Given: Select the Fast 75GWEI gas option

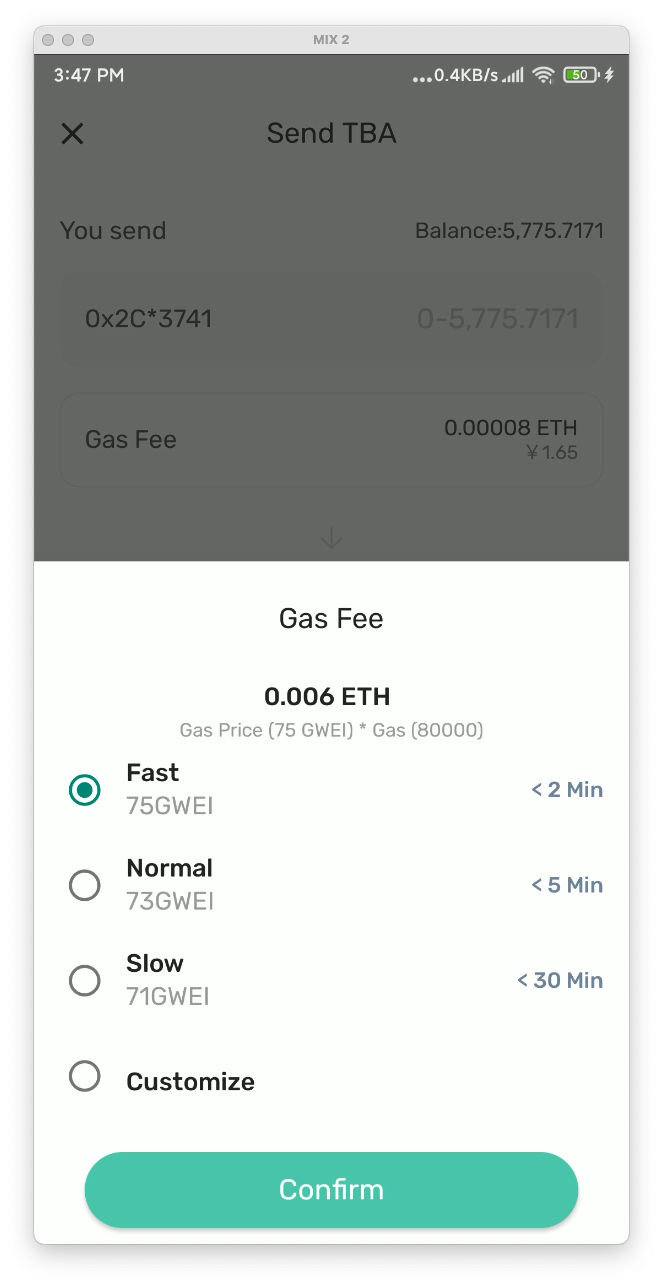Looking at the screenshot, I should pyautogui.click(x=85, y=790).
